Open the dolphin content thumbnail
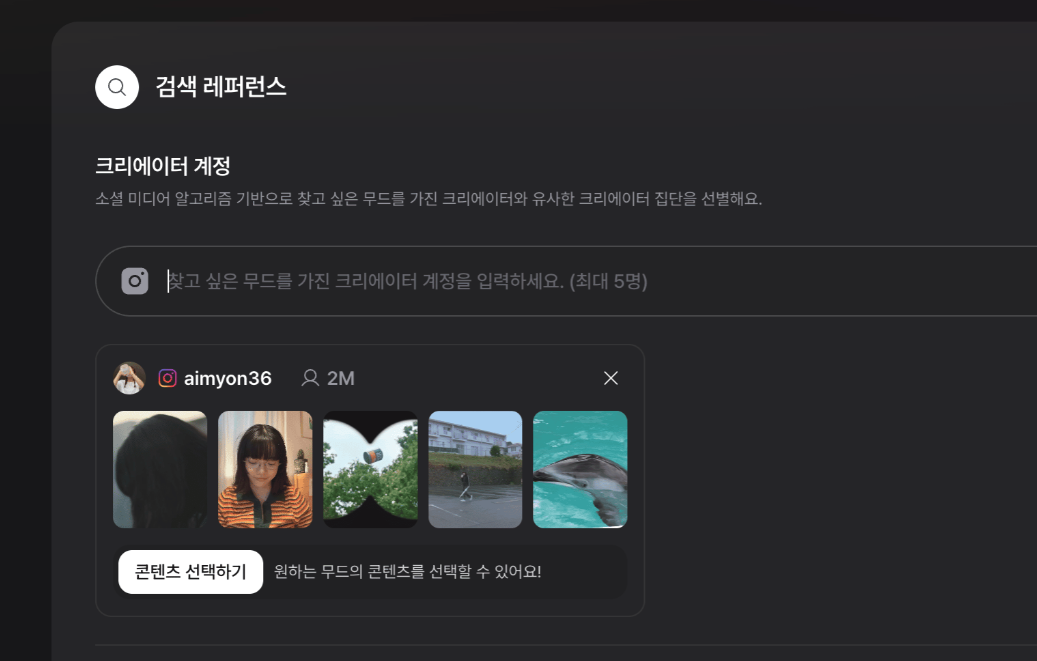This screenshot has height=661, width=1037. (x=580, y=469)
